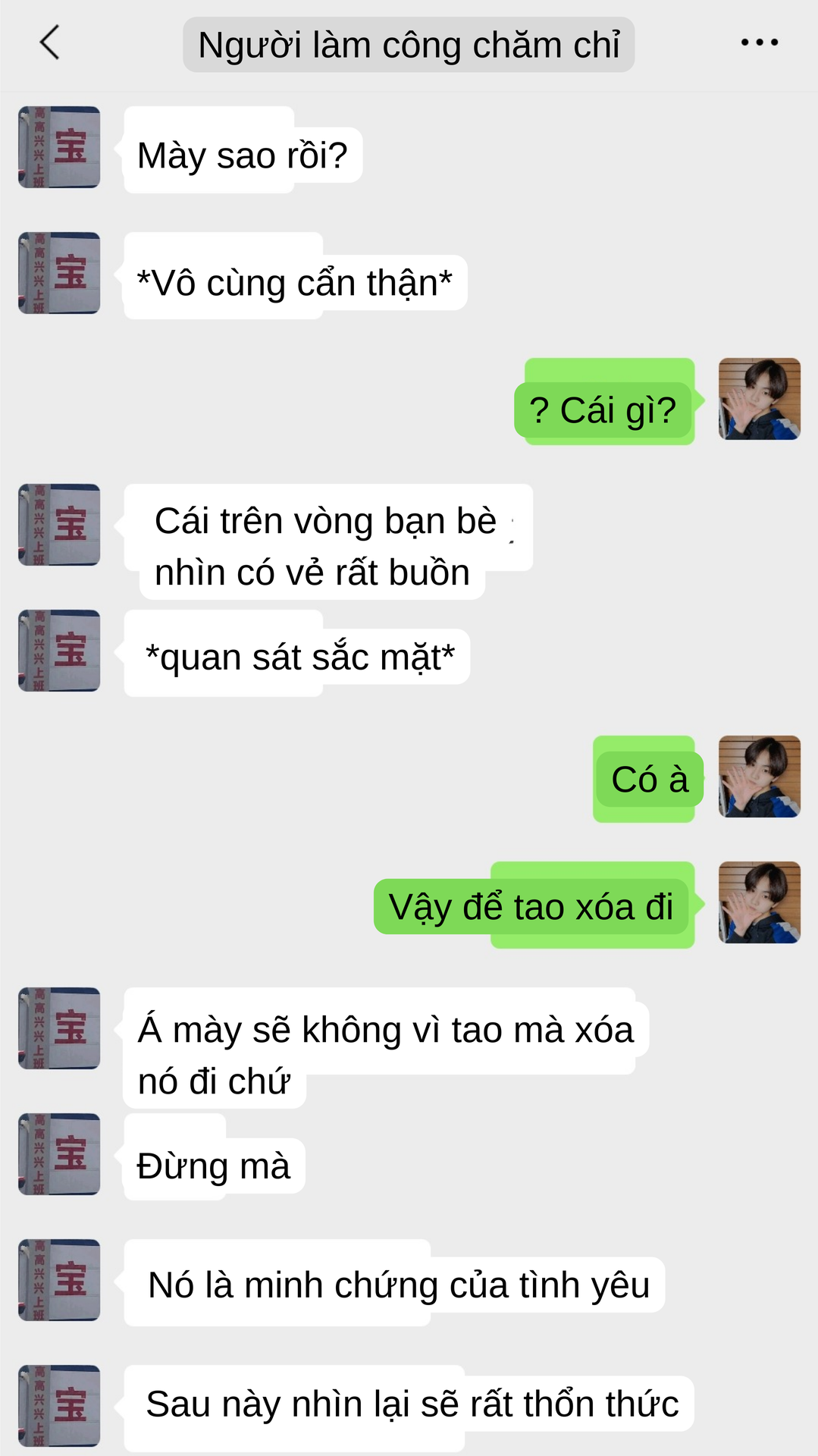Tap the avatar next to "Đừng mà"
The height and width of the screenshot is (1456, 818).
click(x=59, y=1154)
